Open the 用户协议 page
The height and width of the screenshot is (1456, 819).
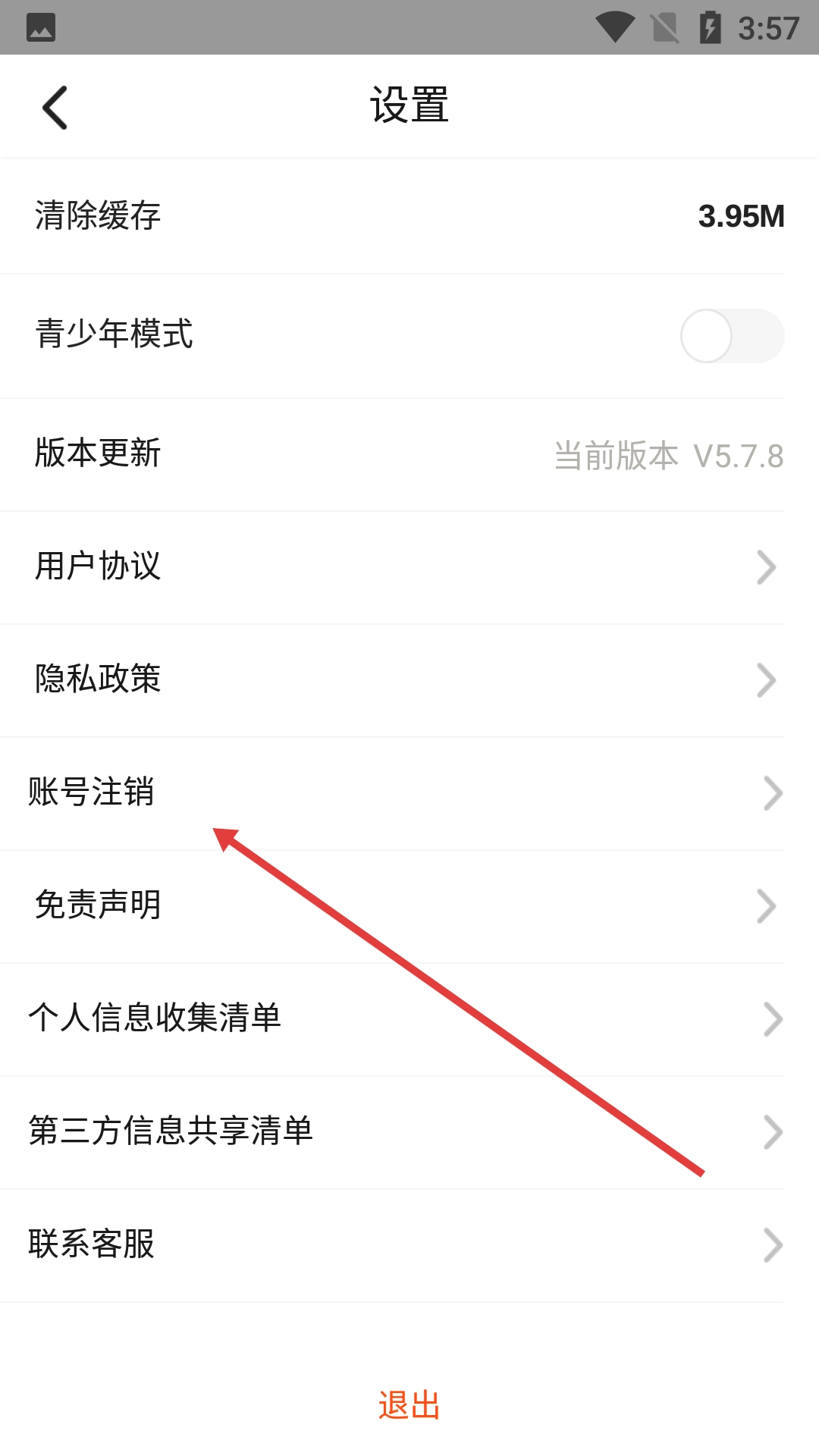point(409,566)
